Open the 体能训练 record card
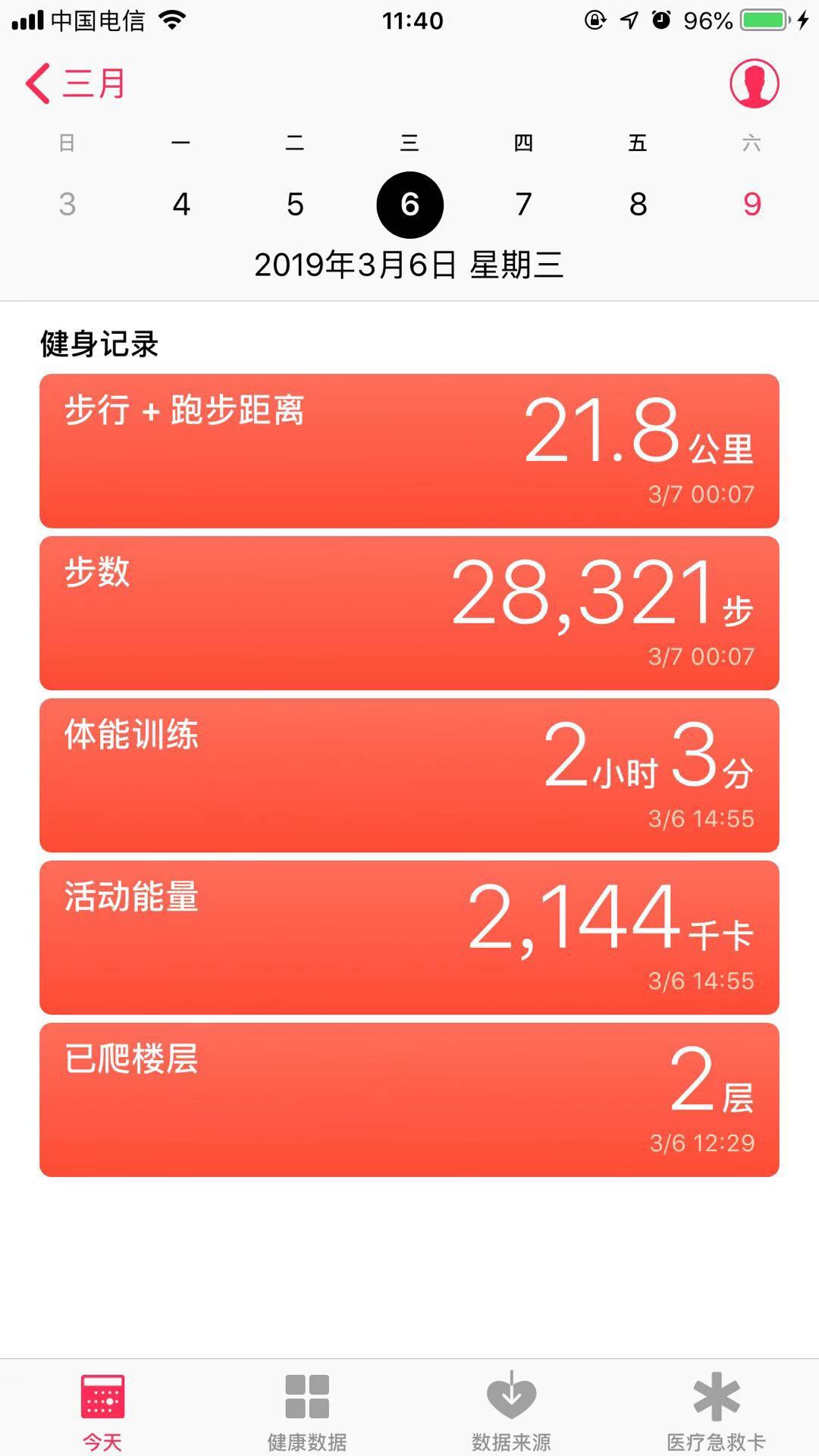The height and width of the screenshot is (1456, 819). pyautogui.click(x=409, y=773)
